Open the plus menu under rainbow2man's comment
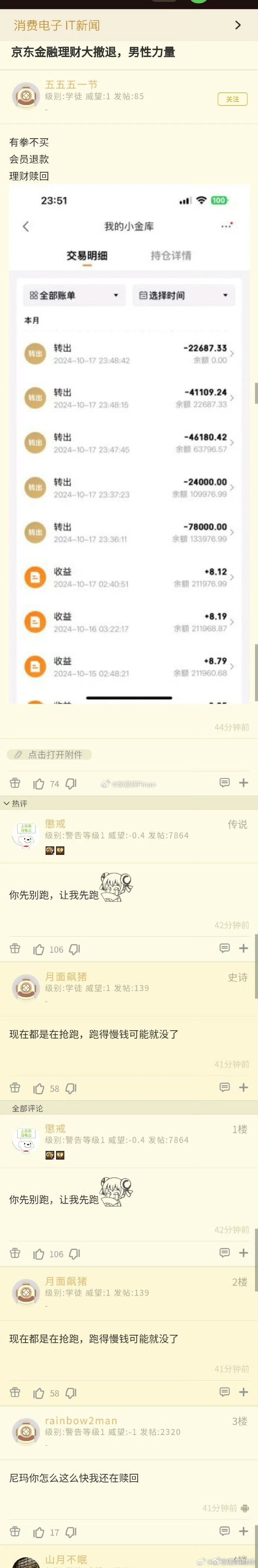The image size is (258, 1568). pyautogui.click(x=243, y=1530)
